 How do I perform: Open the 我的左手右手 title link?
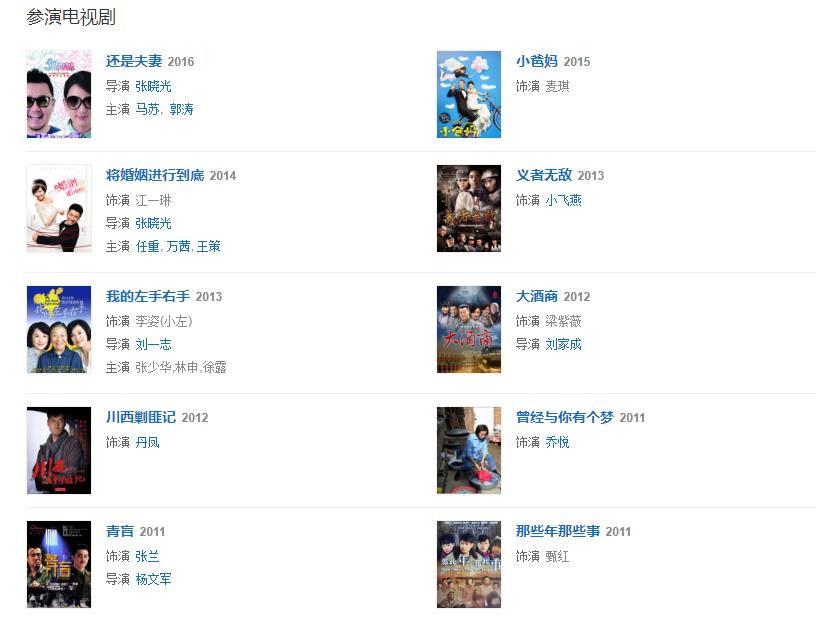click(x=148, y=296)
